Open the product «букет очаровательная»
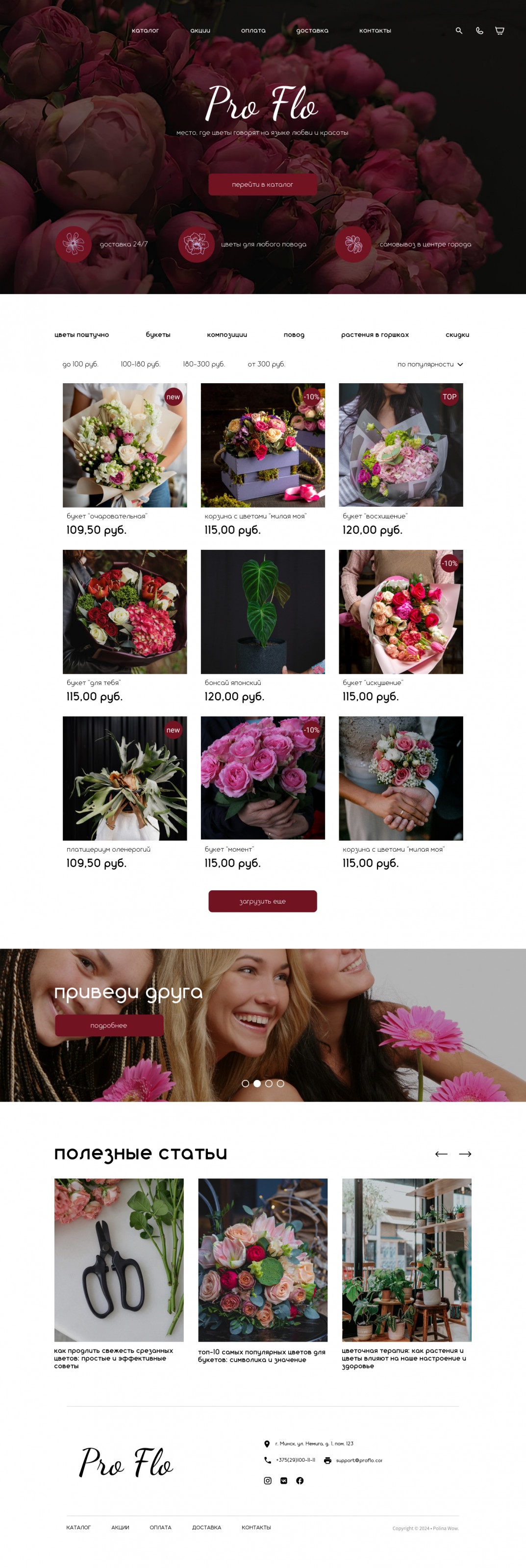The height and width of the screenshot is (1568, 526). point(125,445)
